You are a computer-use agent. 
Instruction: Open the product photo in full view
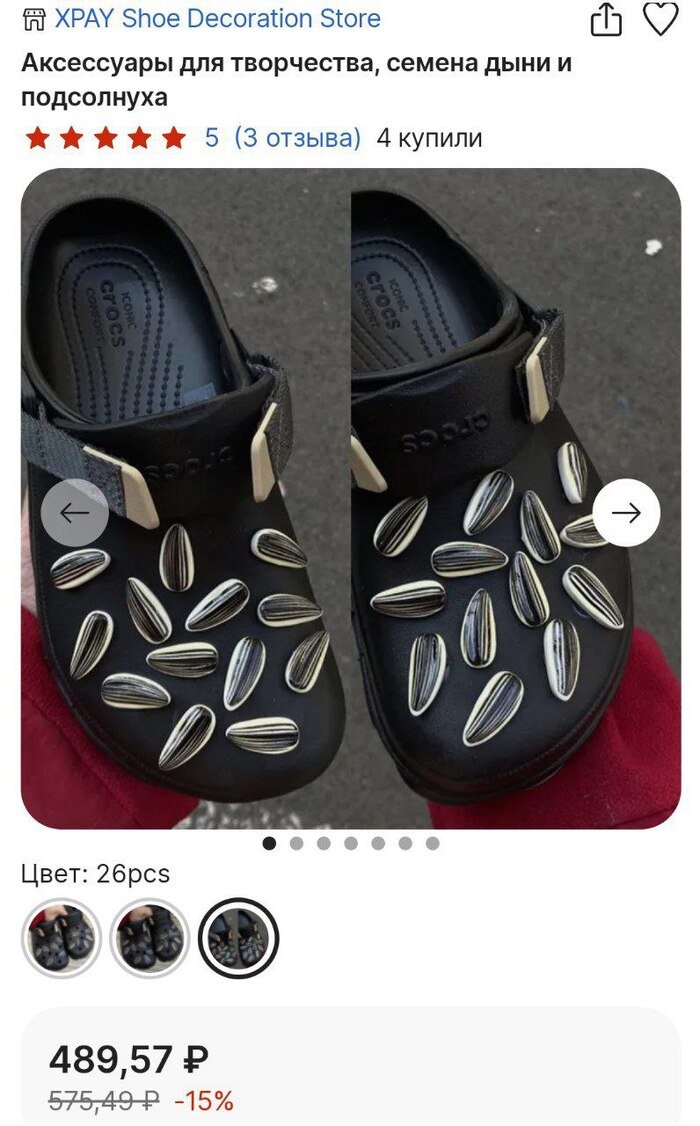[x=350, y=650]
